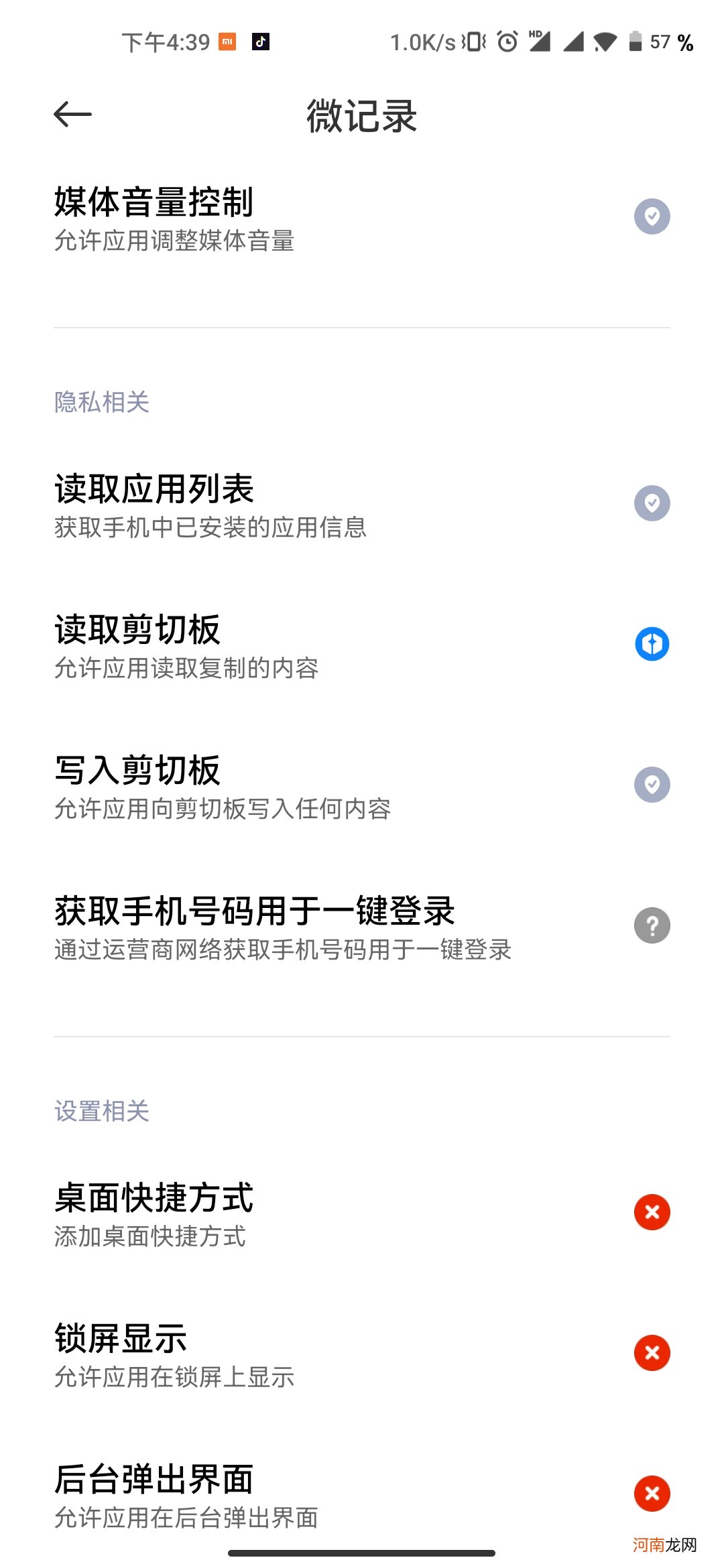Click the red X icon beside 锁屏显示
Image resolution: width=724 pixels, height=1568 pixels.
click(651, 1352)
